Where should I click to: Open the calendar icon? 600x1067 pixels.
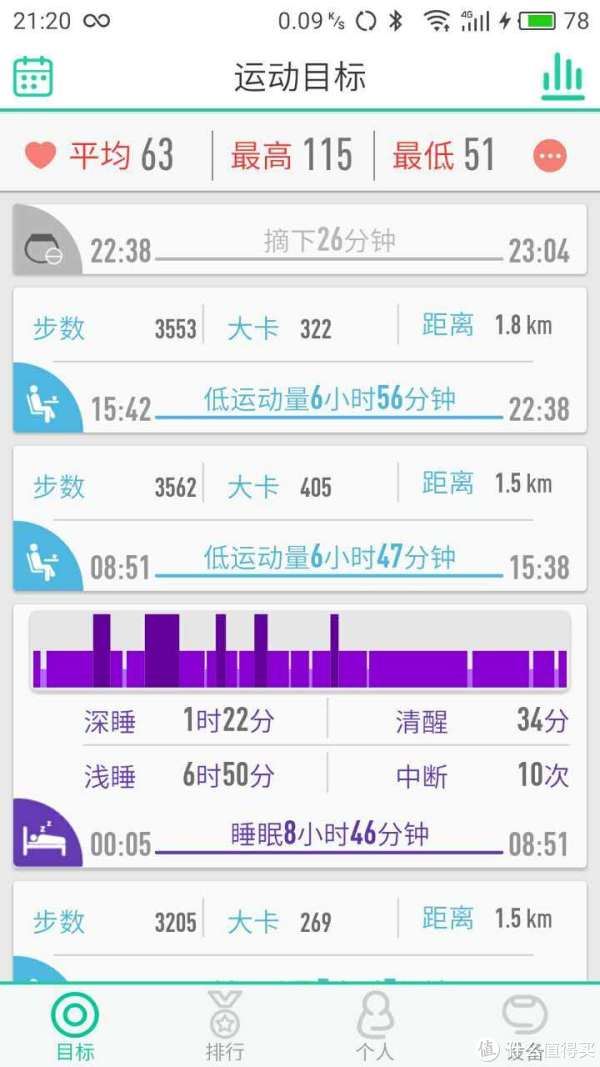pos(33,76)
